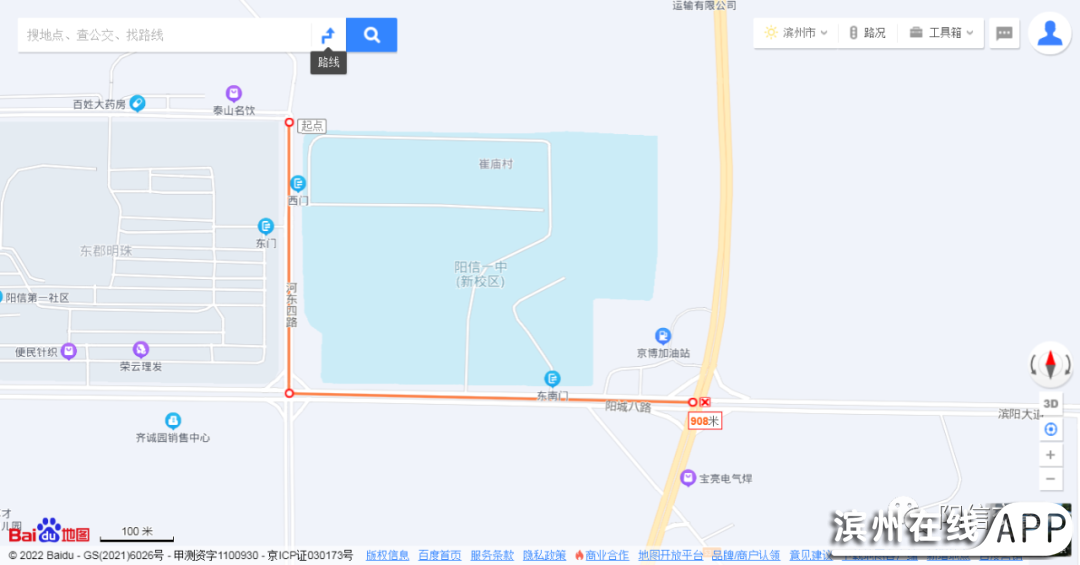Switch the map to 3D view
The width and height of the screenshot is (1080, 565).
pyautogui.click(x=1050, y=404)
